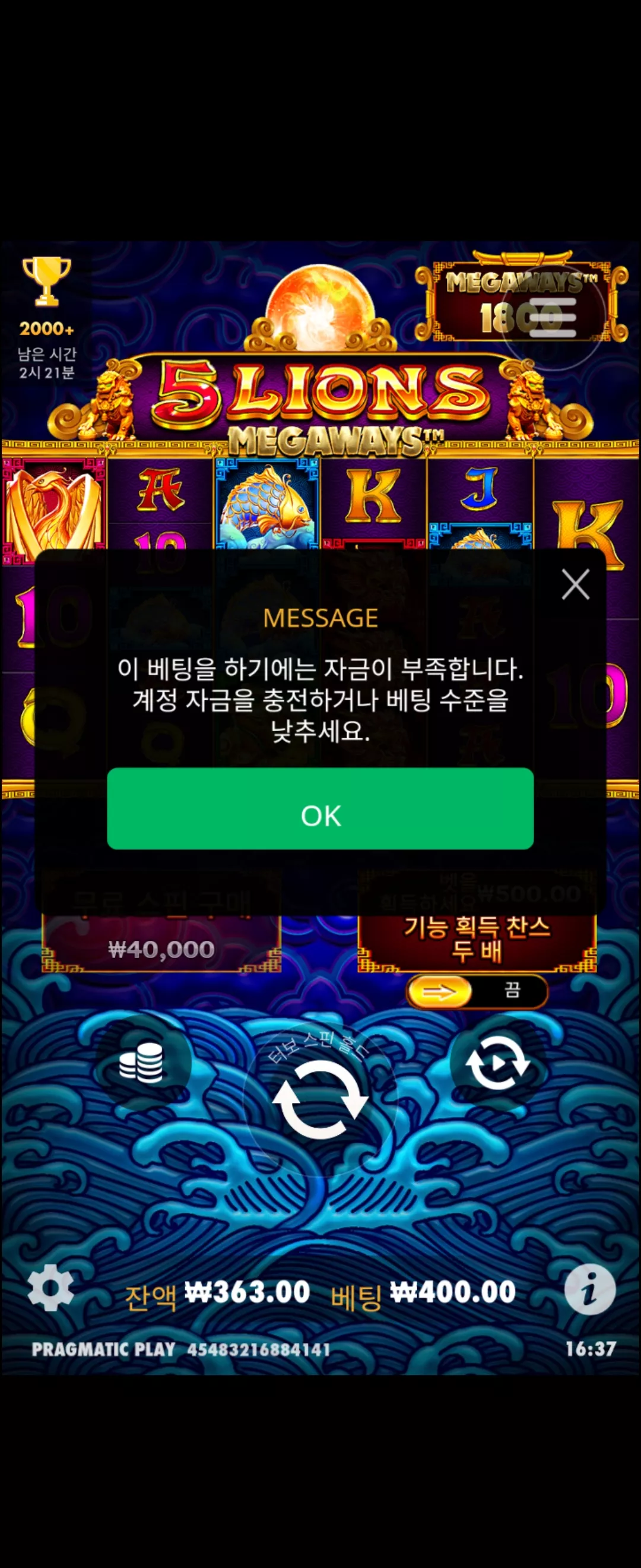The height and width of the screenshot is (1568, 641).
Task: Close the insufficient funds message dialog
Action: [575, 584]
